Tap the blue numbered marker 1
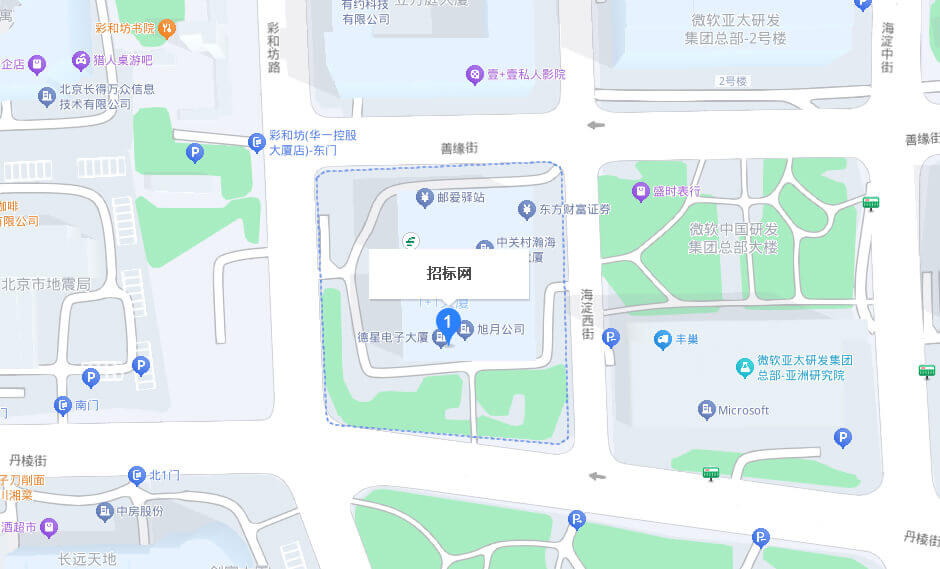The image size is (940, 569). tap(449, 324)
